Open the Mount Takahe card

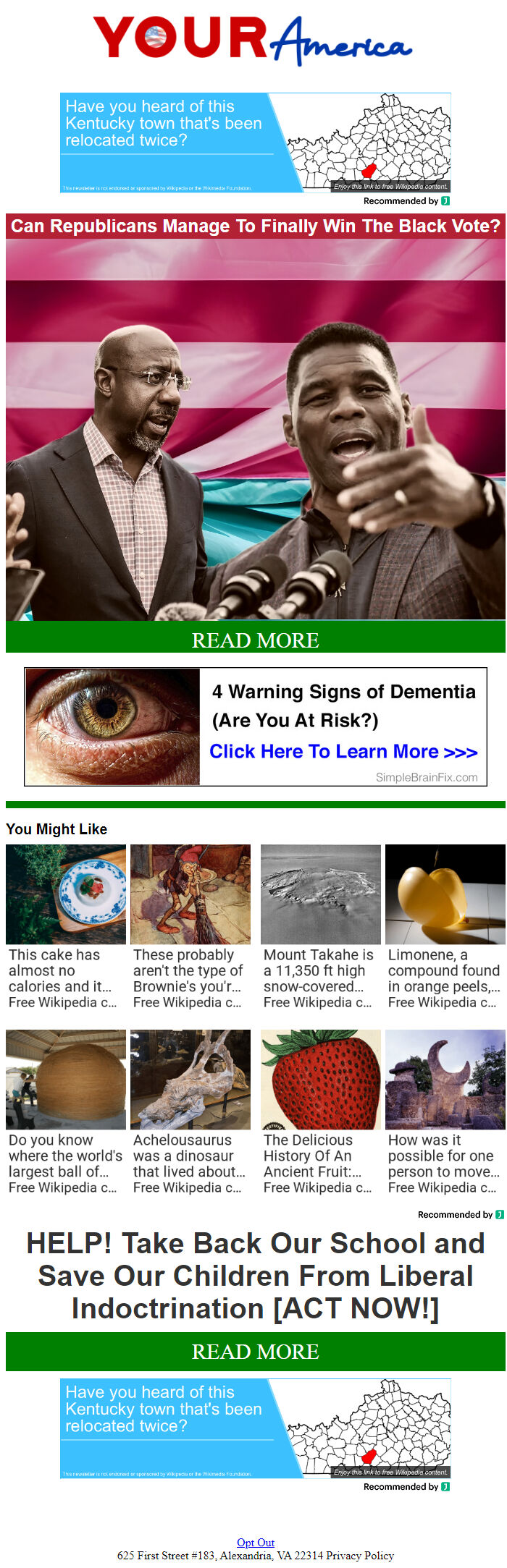point(320,926)
